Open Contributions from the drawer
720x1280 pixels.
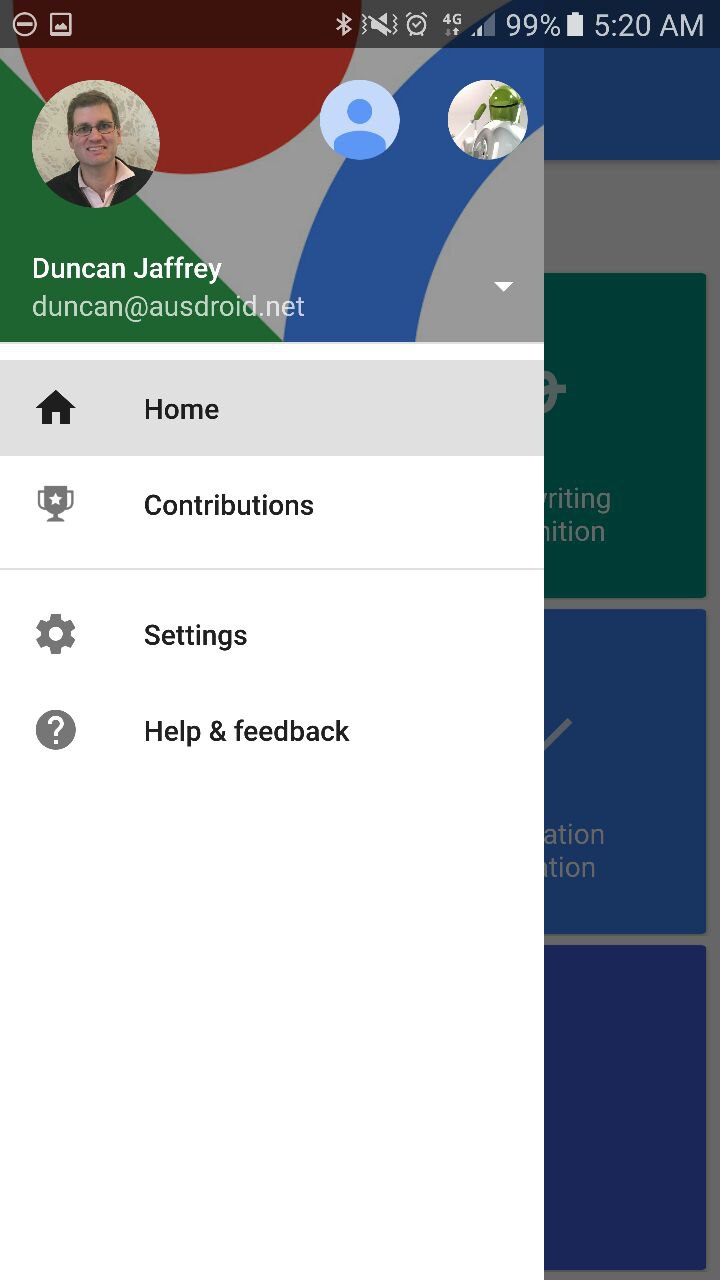tap(272, 505)
